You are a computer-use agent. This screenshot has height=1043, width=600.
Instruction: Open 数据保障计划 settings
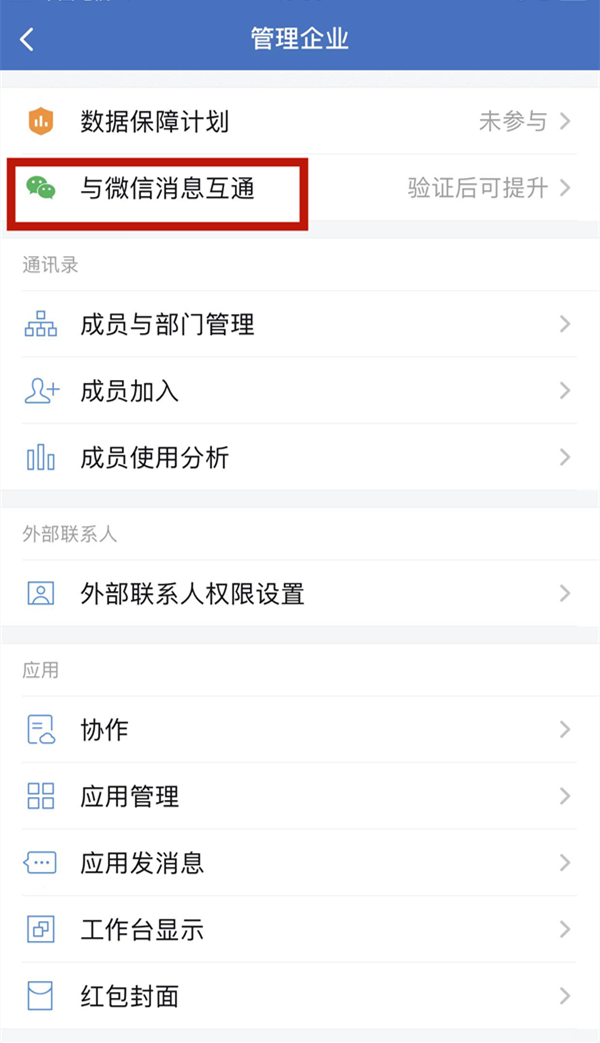[299, 122]
